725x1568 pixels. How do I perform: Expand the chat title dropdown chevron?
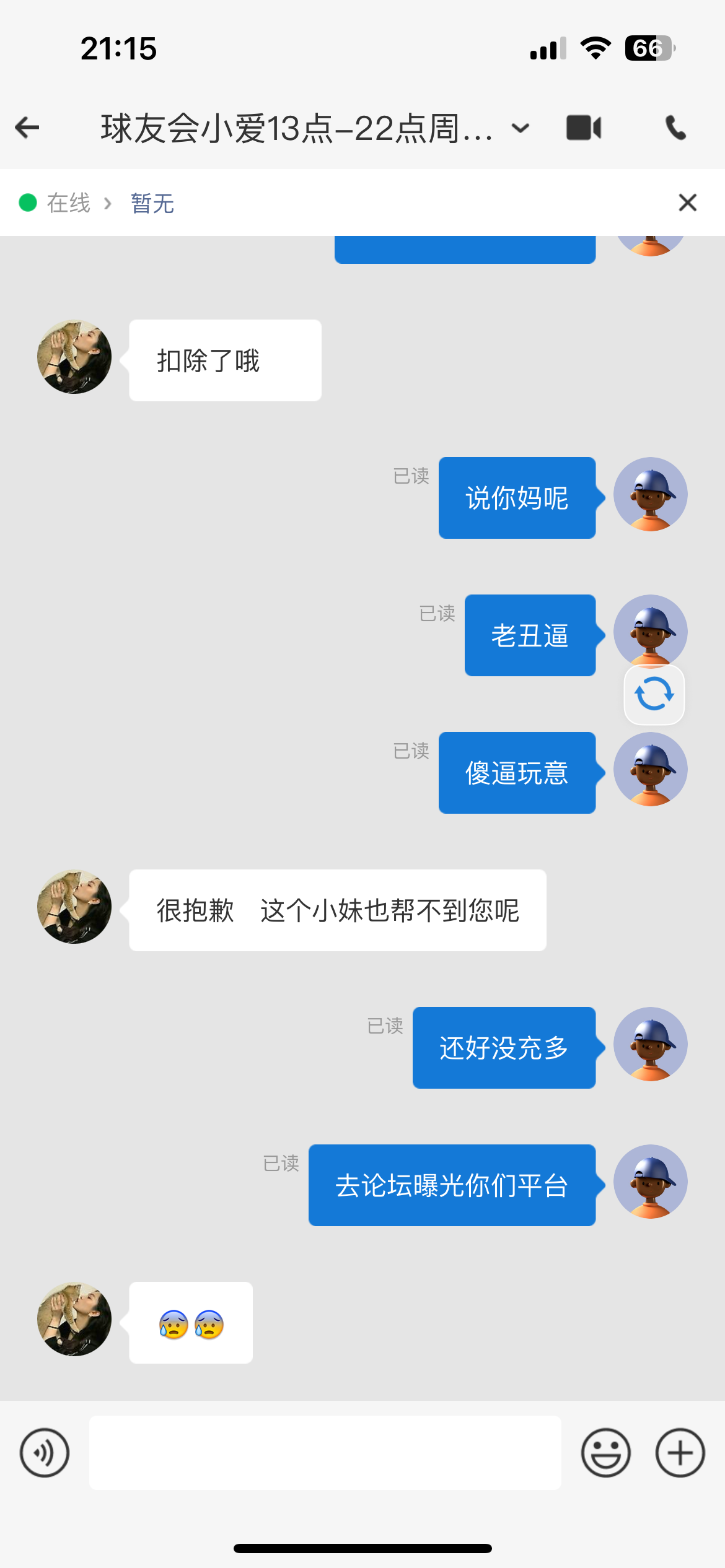click(x=521, y=128)
